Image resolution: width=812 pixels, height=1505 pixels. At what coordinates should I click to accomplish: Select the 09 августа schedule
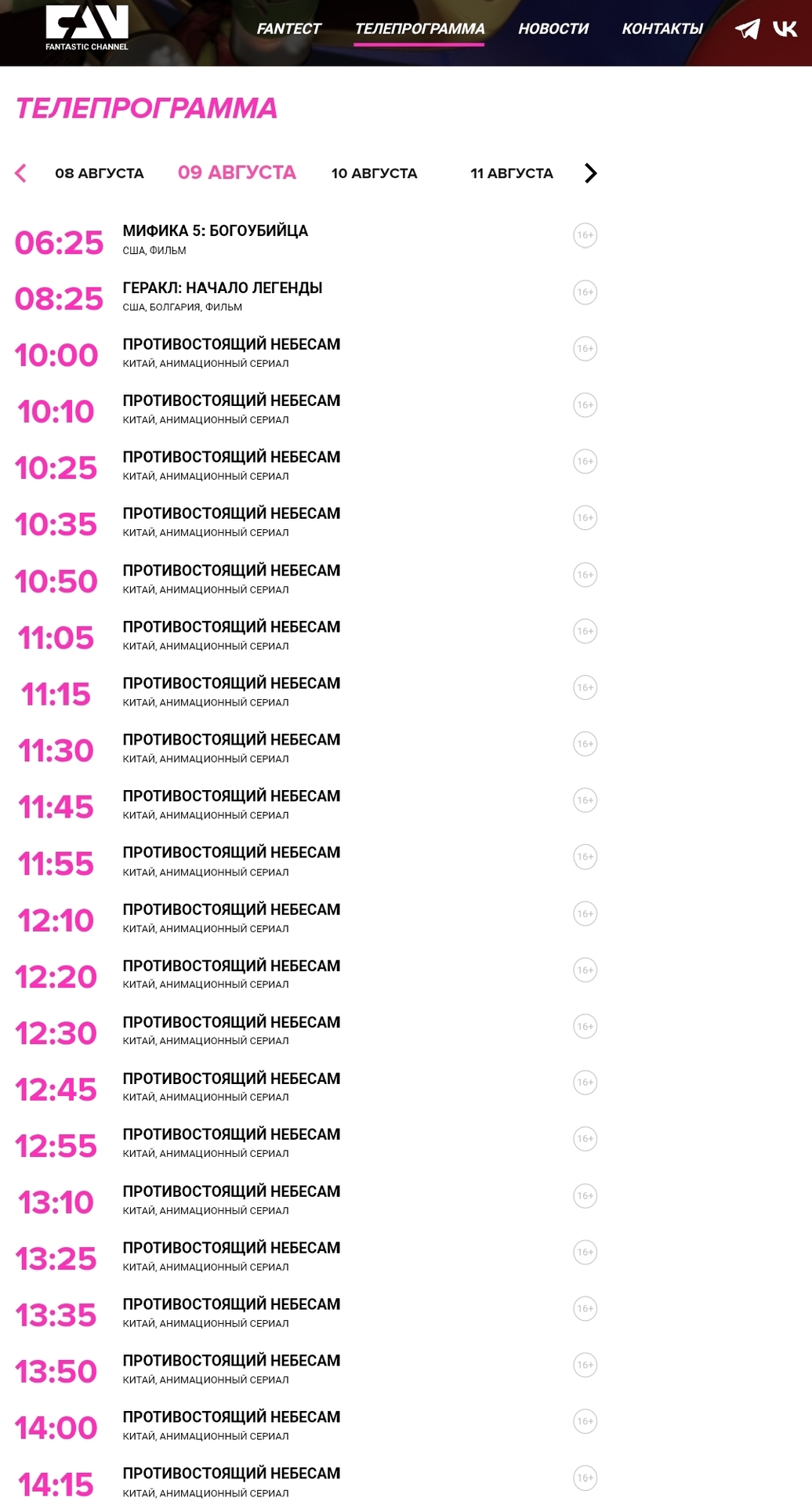[237, 172]
